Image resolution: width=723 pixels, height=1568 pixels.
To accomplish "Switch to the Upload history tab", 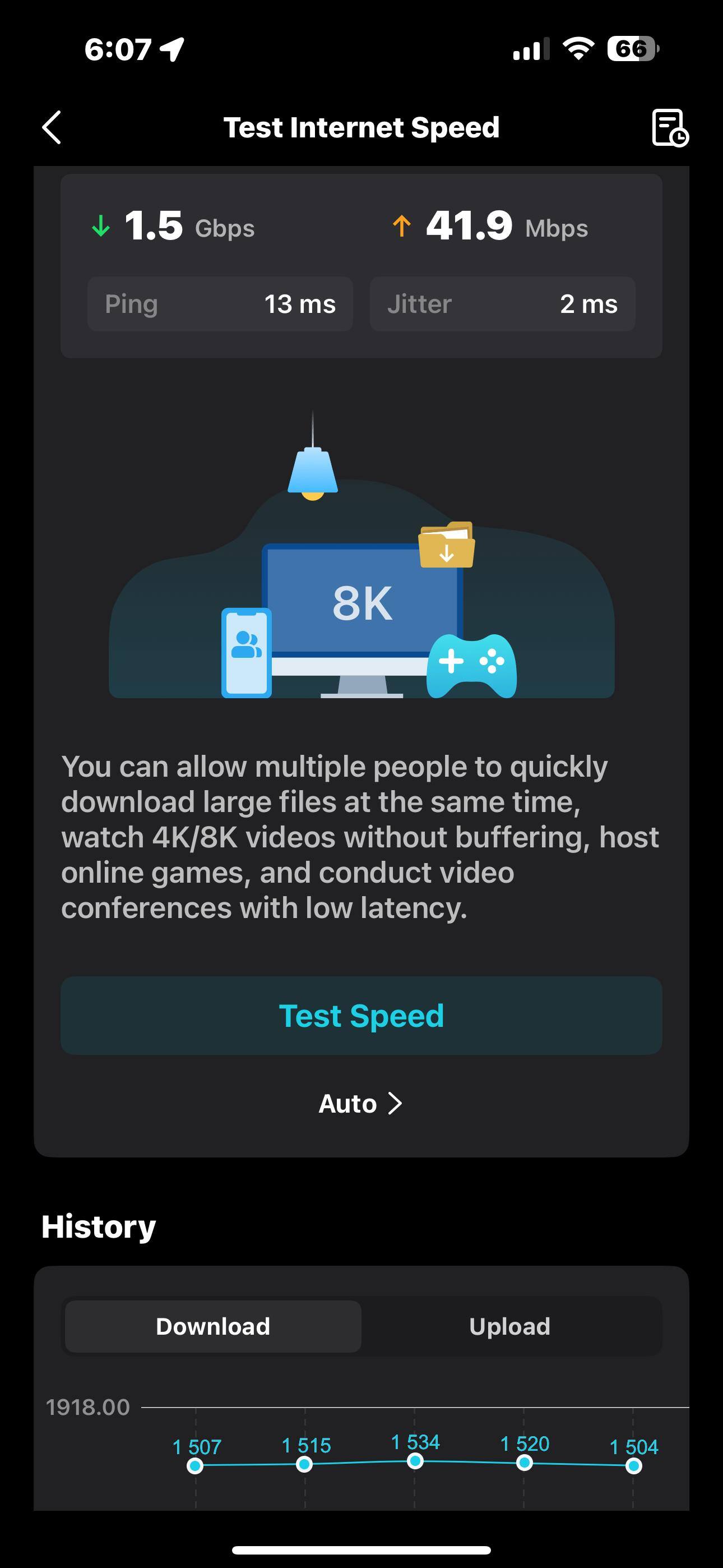I will [509, 1326].
